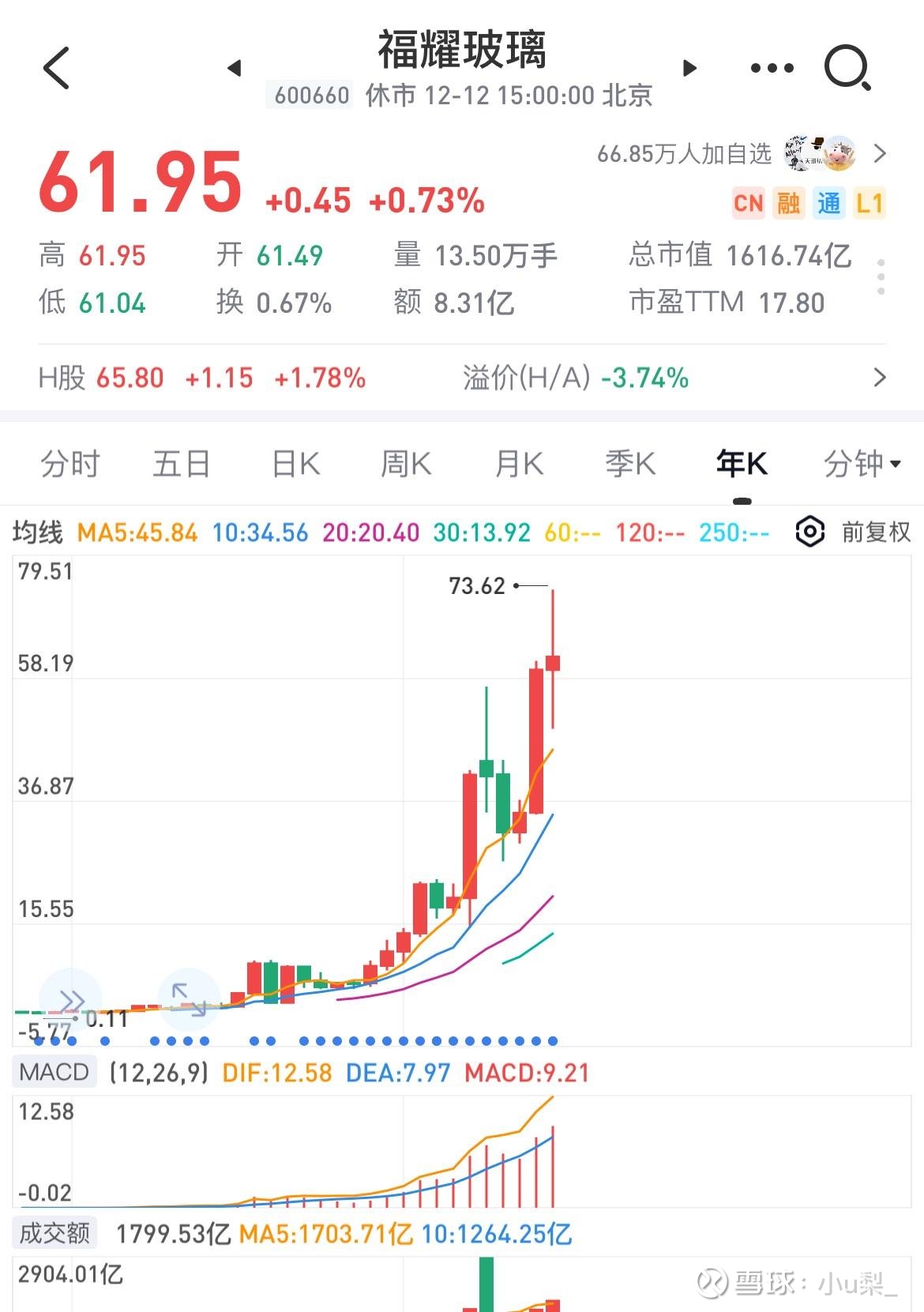Go back to the previous screen
This screenshot has width=924, height=1312.
pyautogui.click(x=57, y=68)
